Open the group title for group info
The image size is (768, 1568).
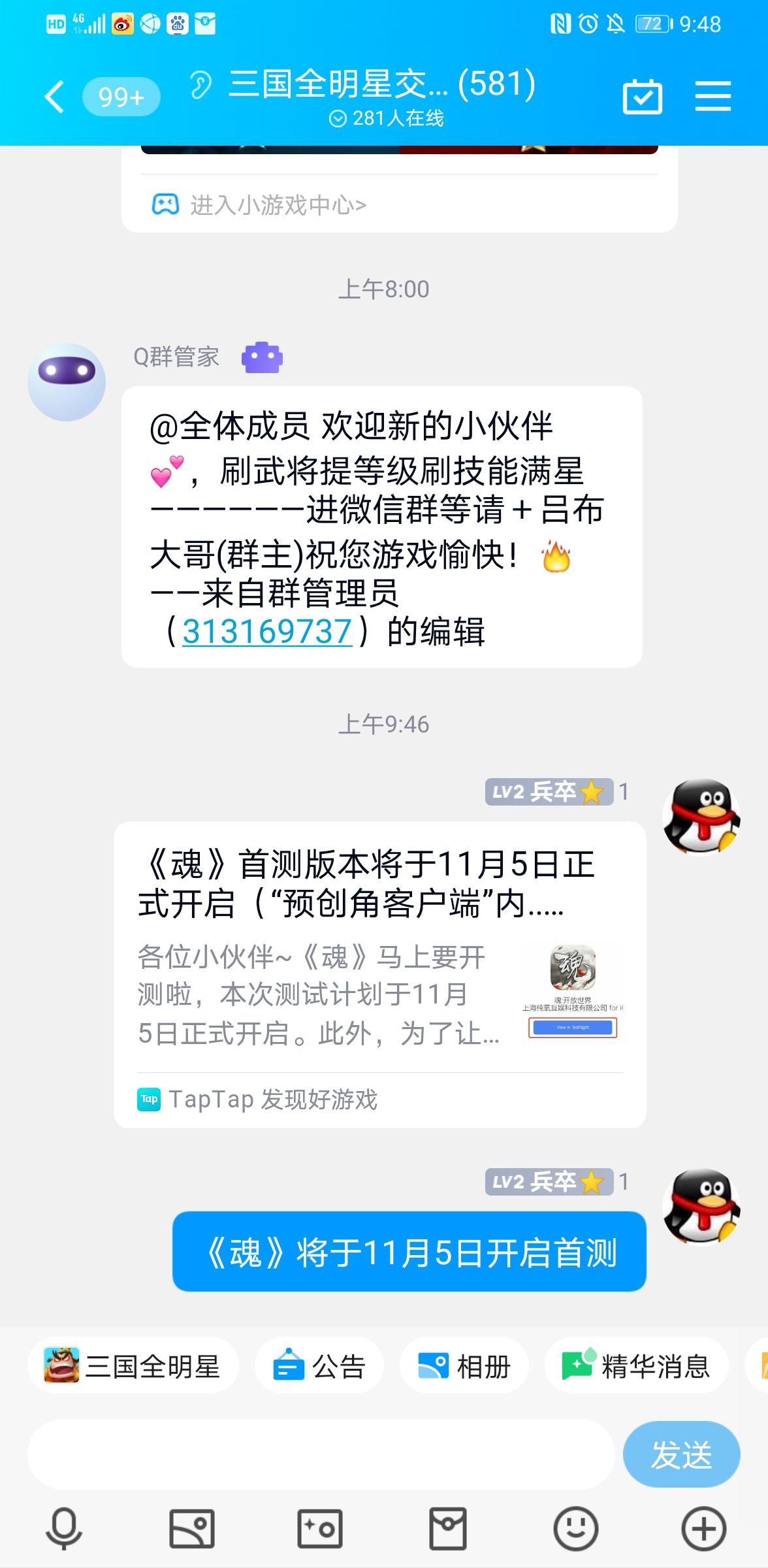pyautogui.click(x=382, y=85)
